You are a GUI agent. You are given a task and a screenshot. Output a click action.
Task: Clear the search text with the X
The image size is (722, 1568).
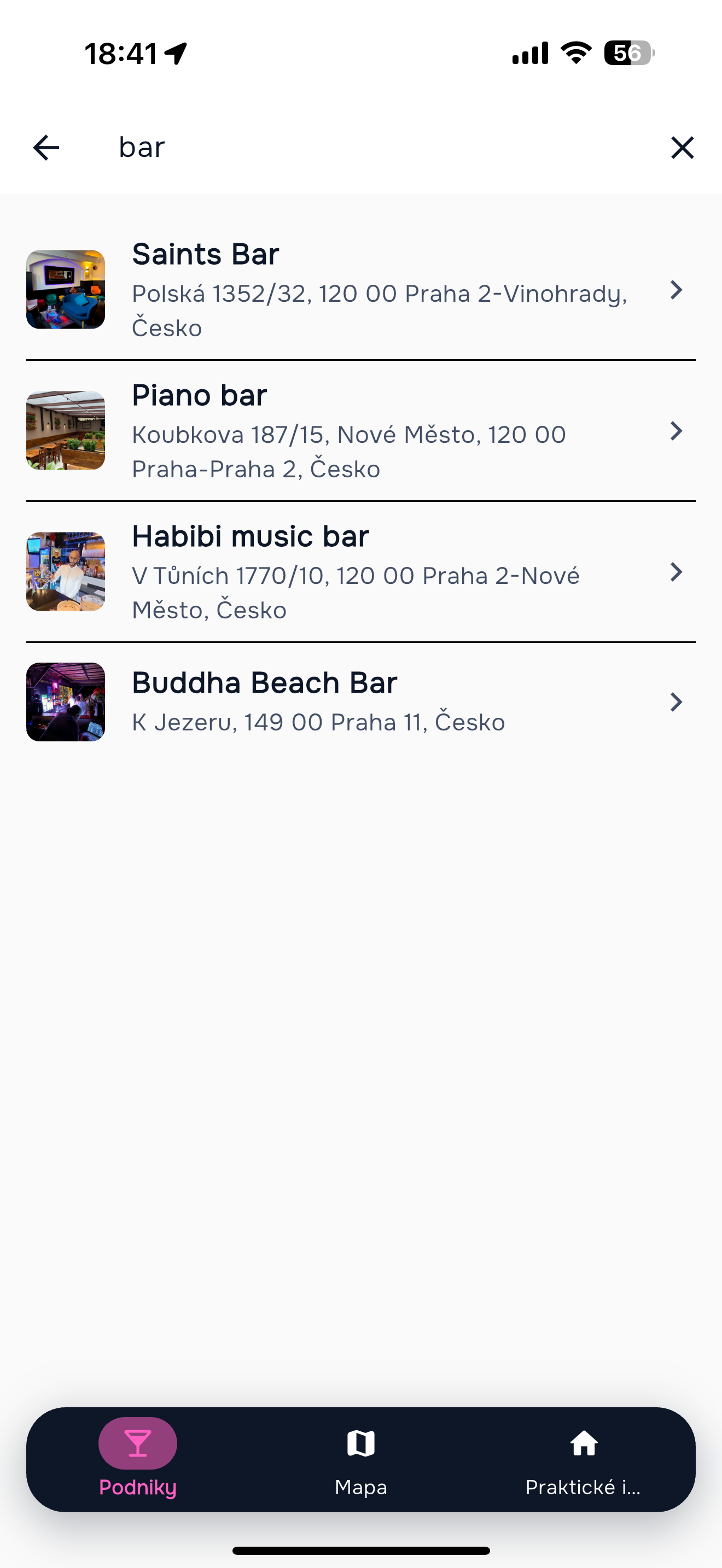(682, 148)
